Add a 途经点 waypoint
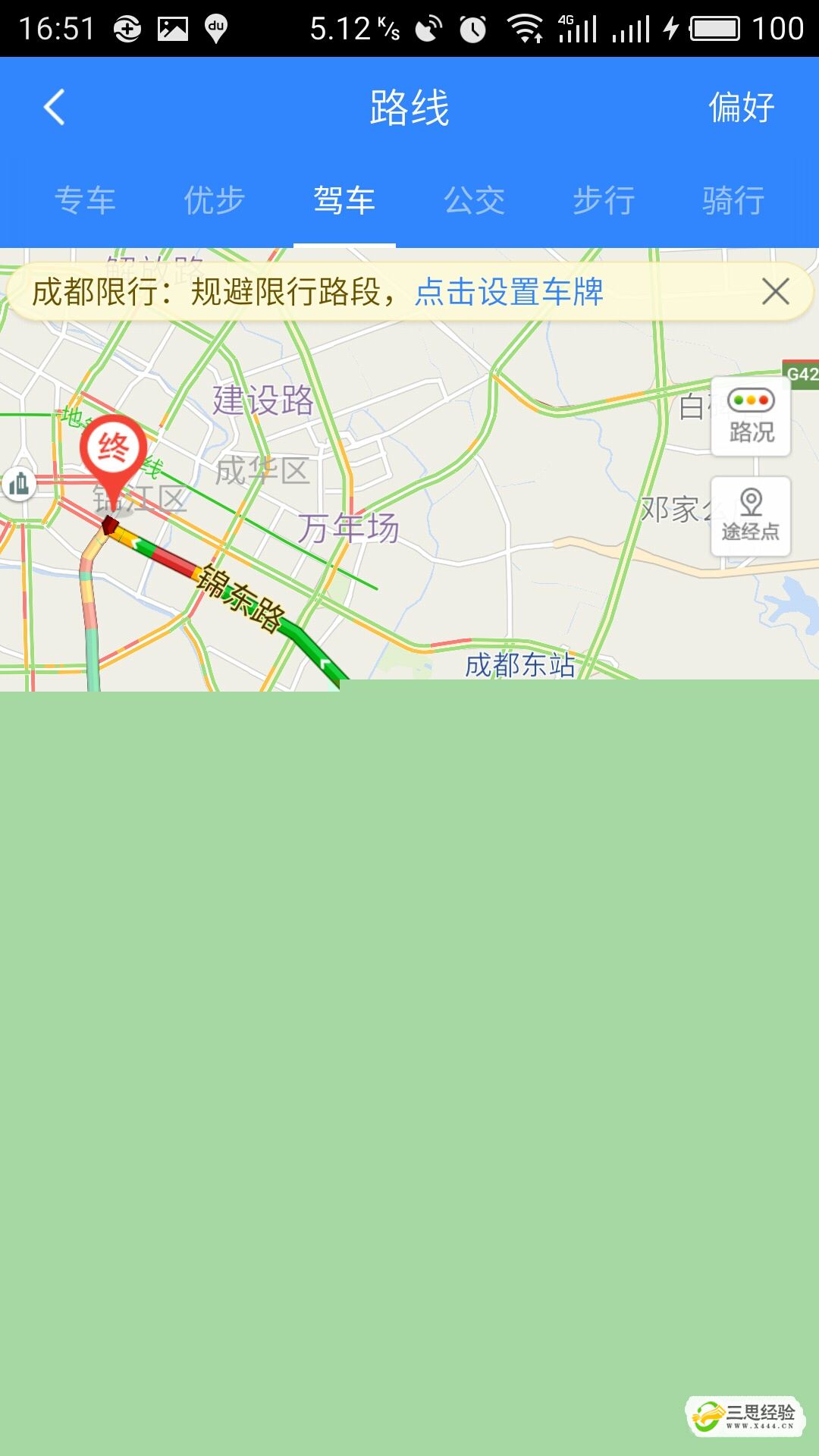Viewport: 819px width, 1456px height. point(751,516)
